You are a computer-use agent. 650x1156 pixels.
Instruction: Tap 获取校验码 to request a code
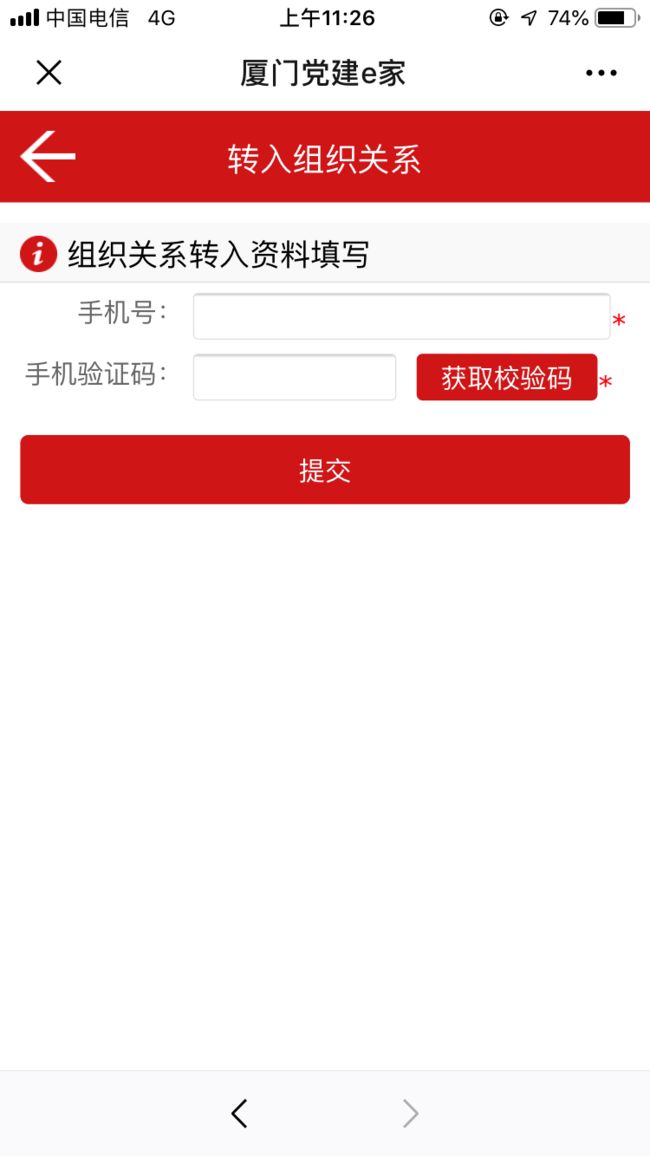tap(507, 377)
